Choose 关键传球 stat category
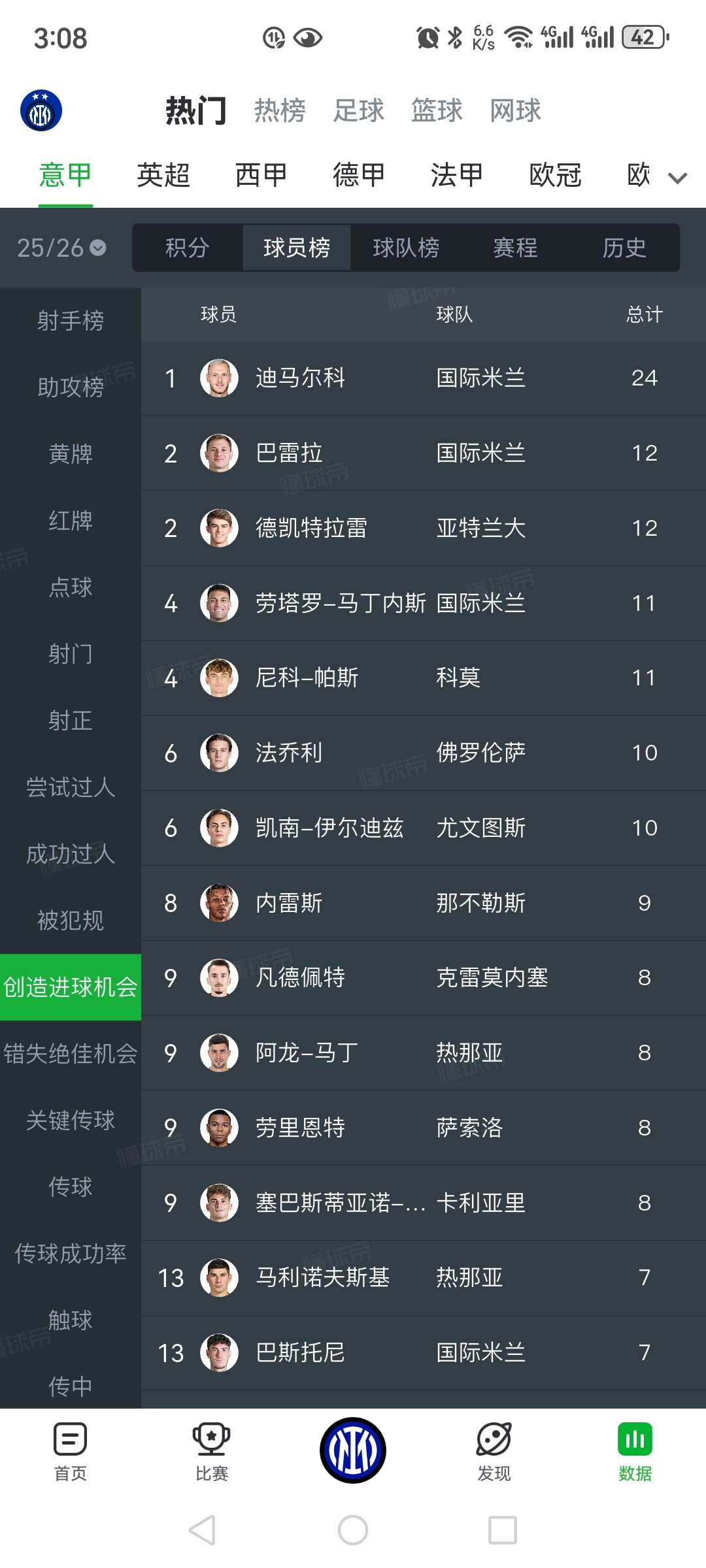Viewport: 706px width, 1568px height. tap(70, 1120)
